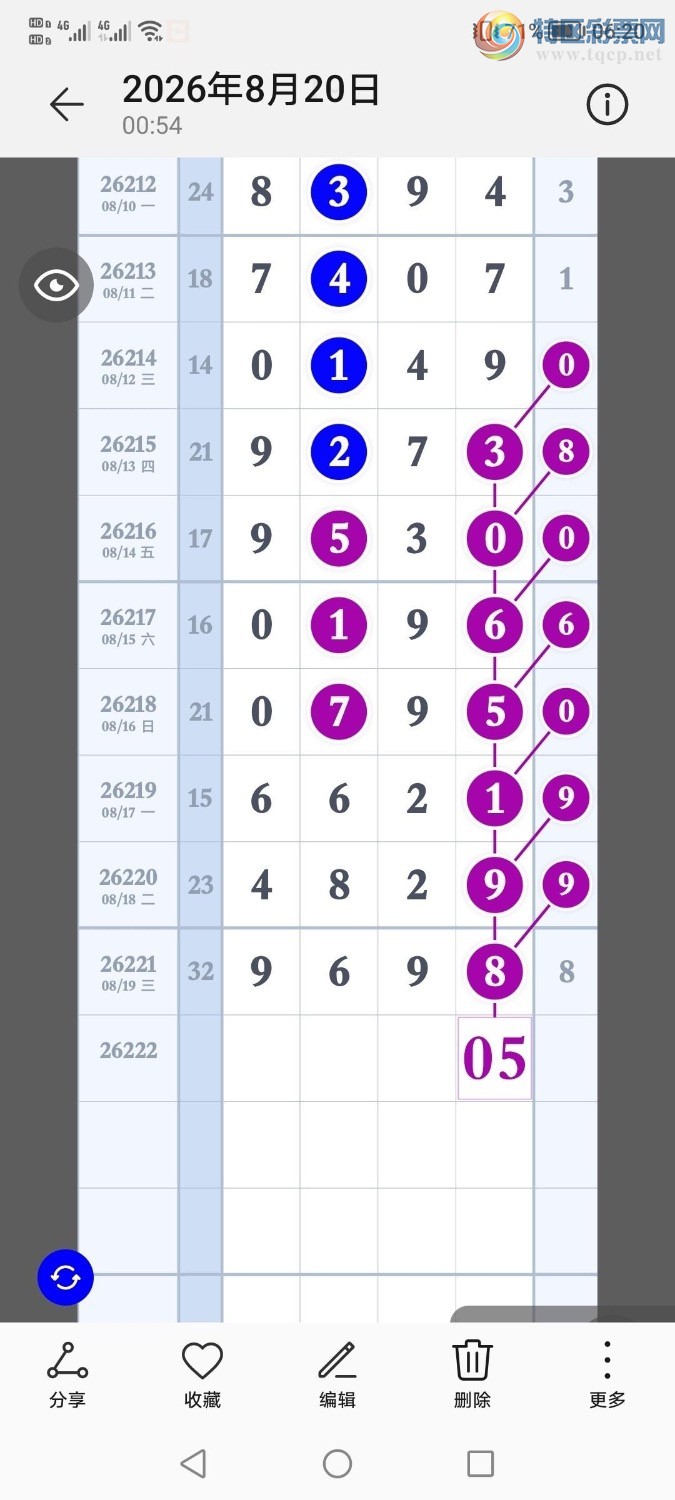Edit the image using 编辑
Screen dimensions: 675x1500
[337, 1375]
